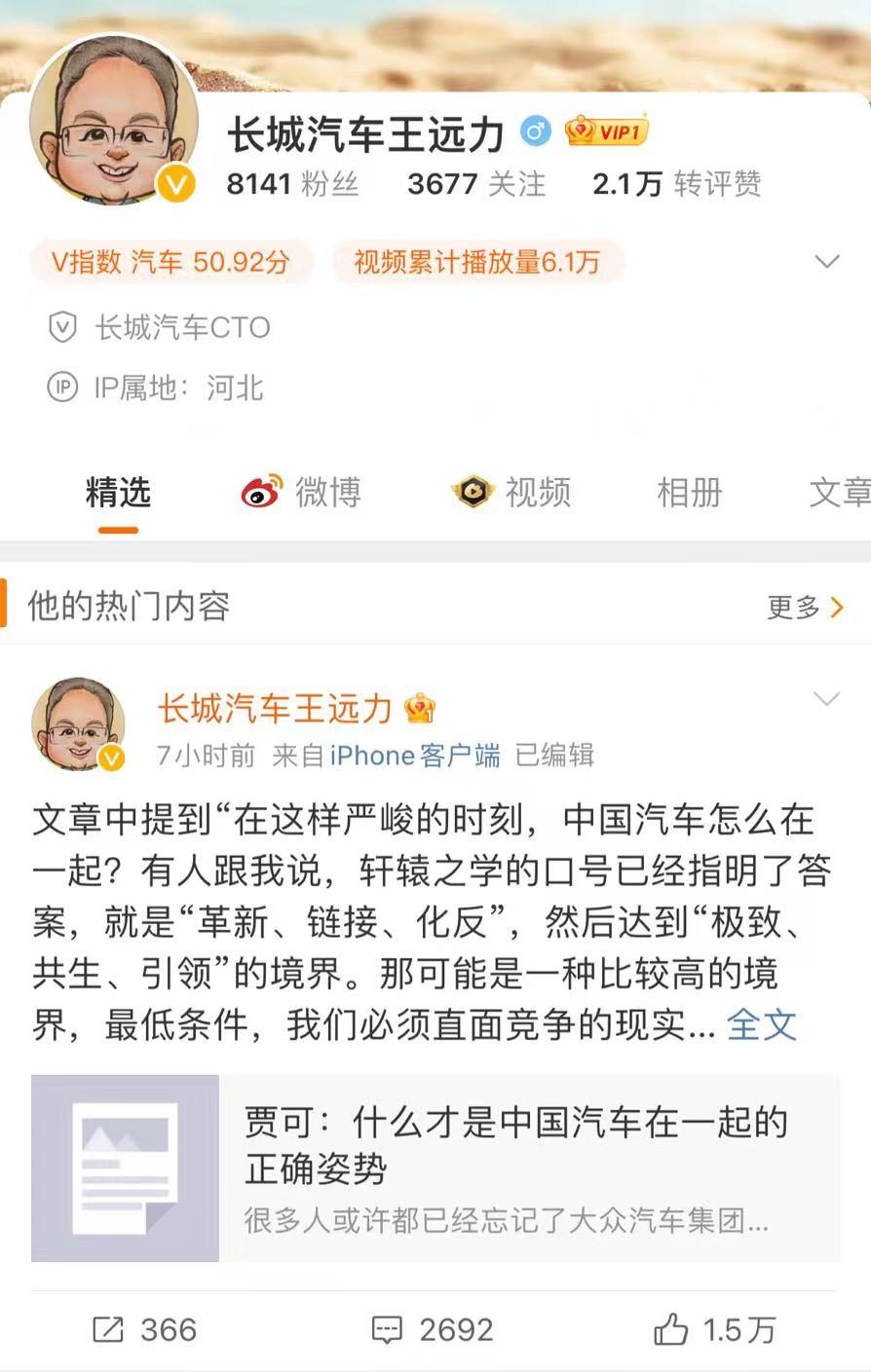Open the 视频累计播放量6.1万 chip

point(476,262)
